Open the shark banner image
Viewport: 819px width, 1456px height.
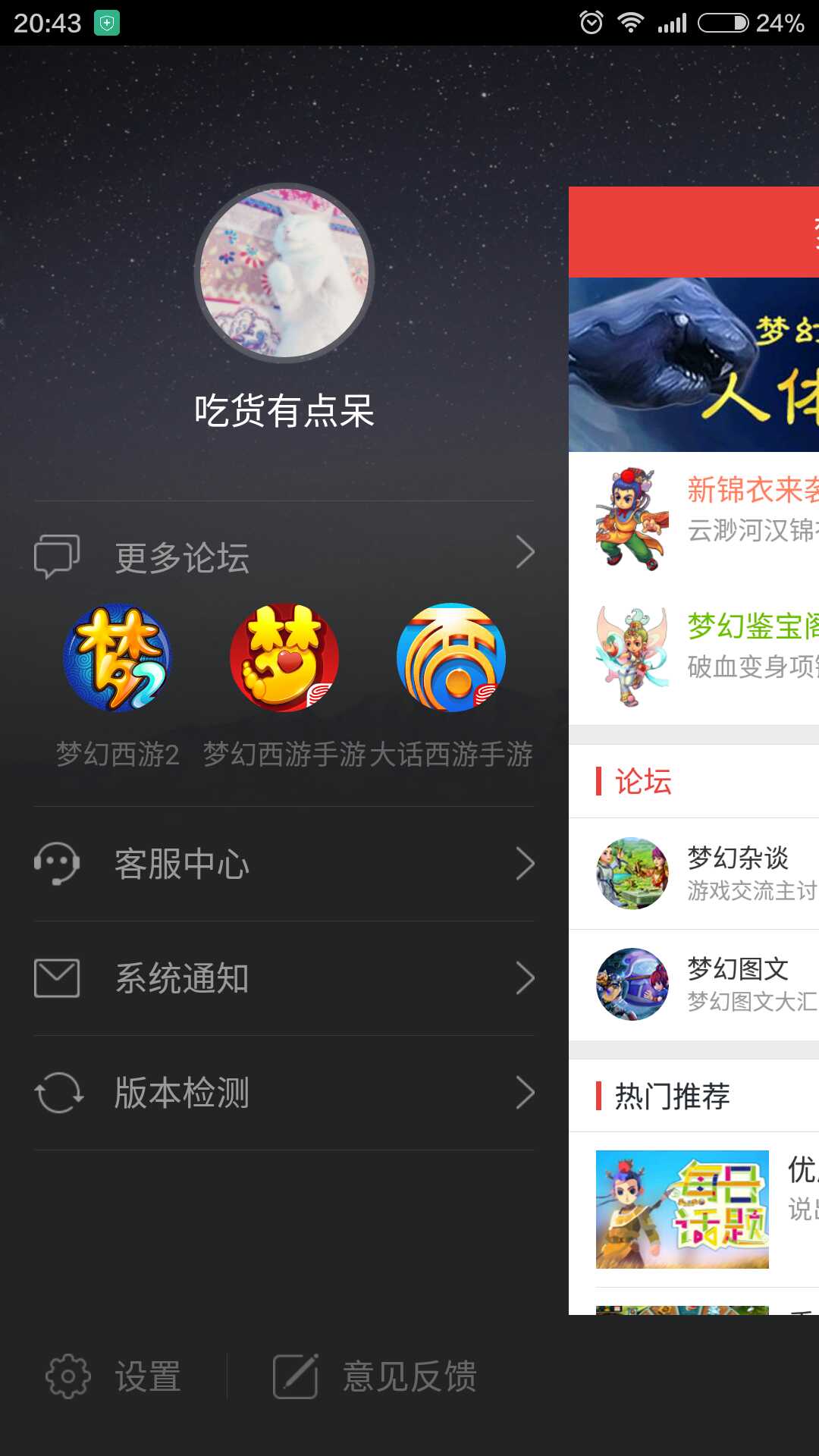pos(694,365)
